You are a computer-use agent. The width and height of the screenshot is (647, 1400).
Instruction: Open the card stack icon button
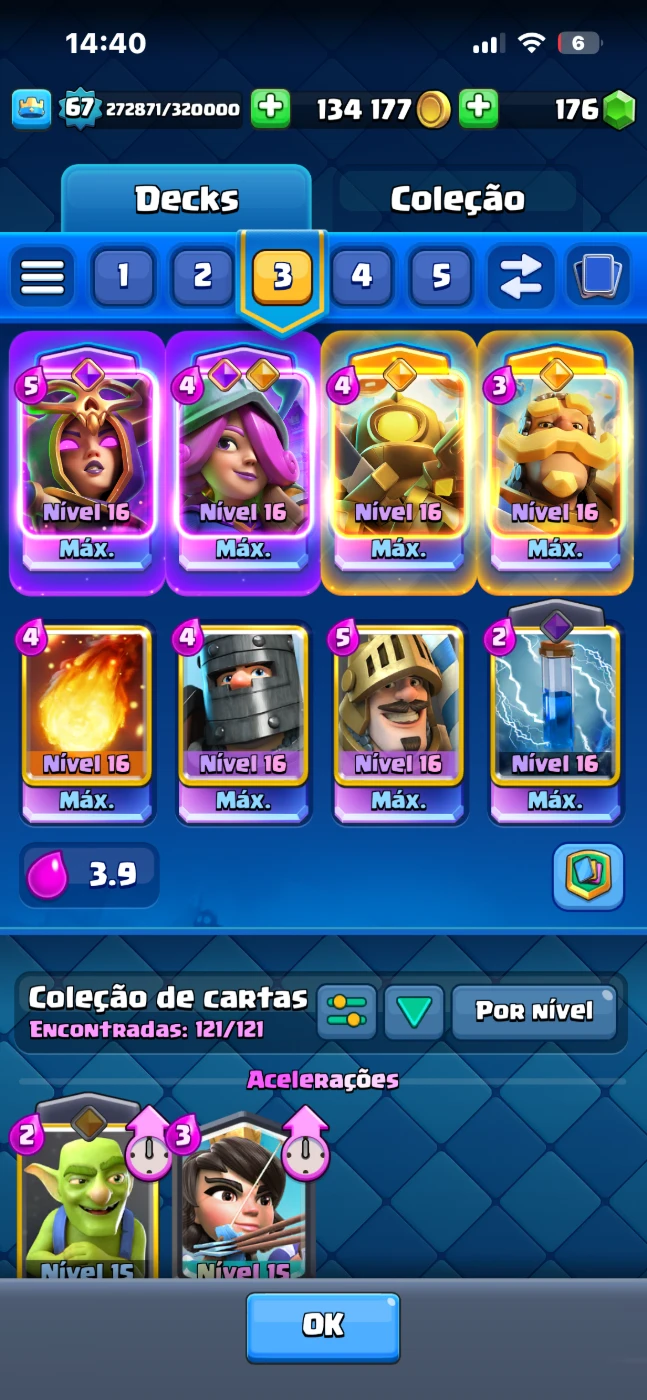tap(598, 276)
